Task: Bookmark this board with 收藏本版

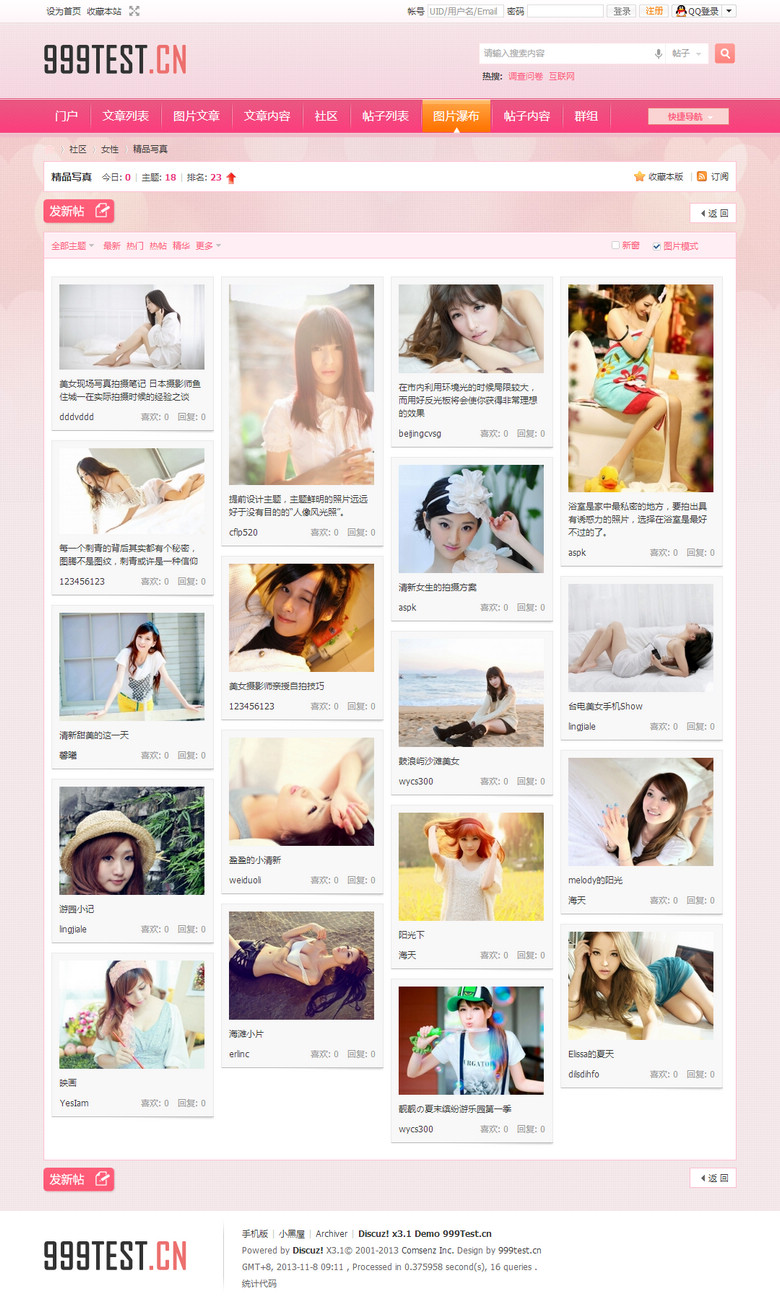Action: [659, 177]
